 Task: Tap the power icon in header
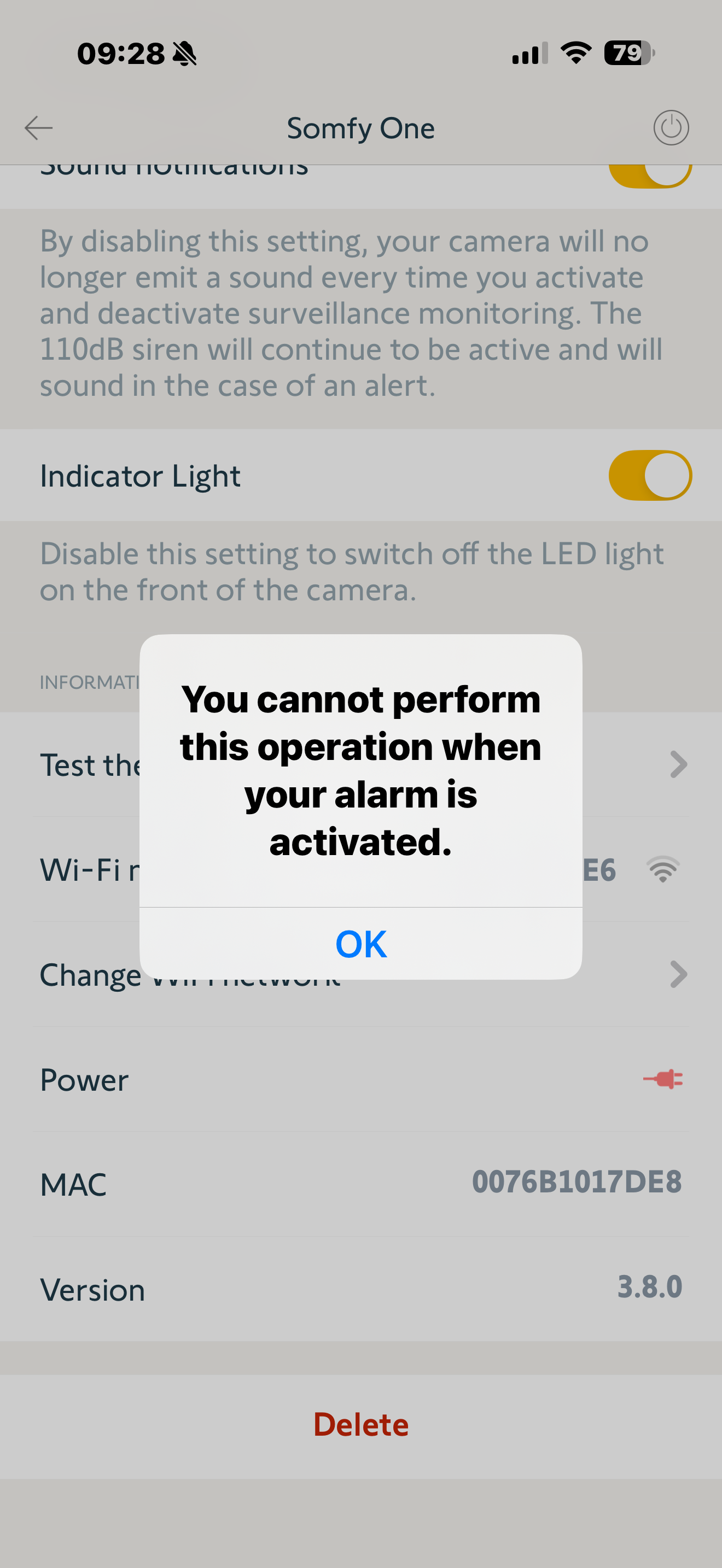coord(670,128)
